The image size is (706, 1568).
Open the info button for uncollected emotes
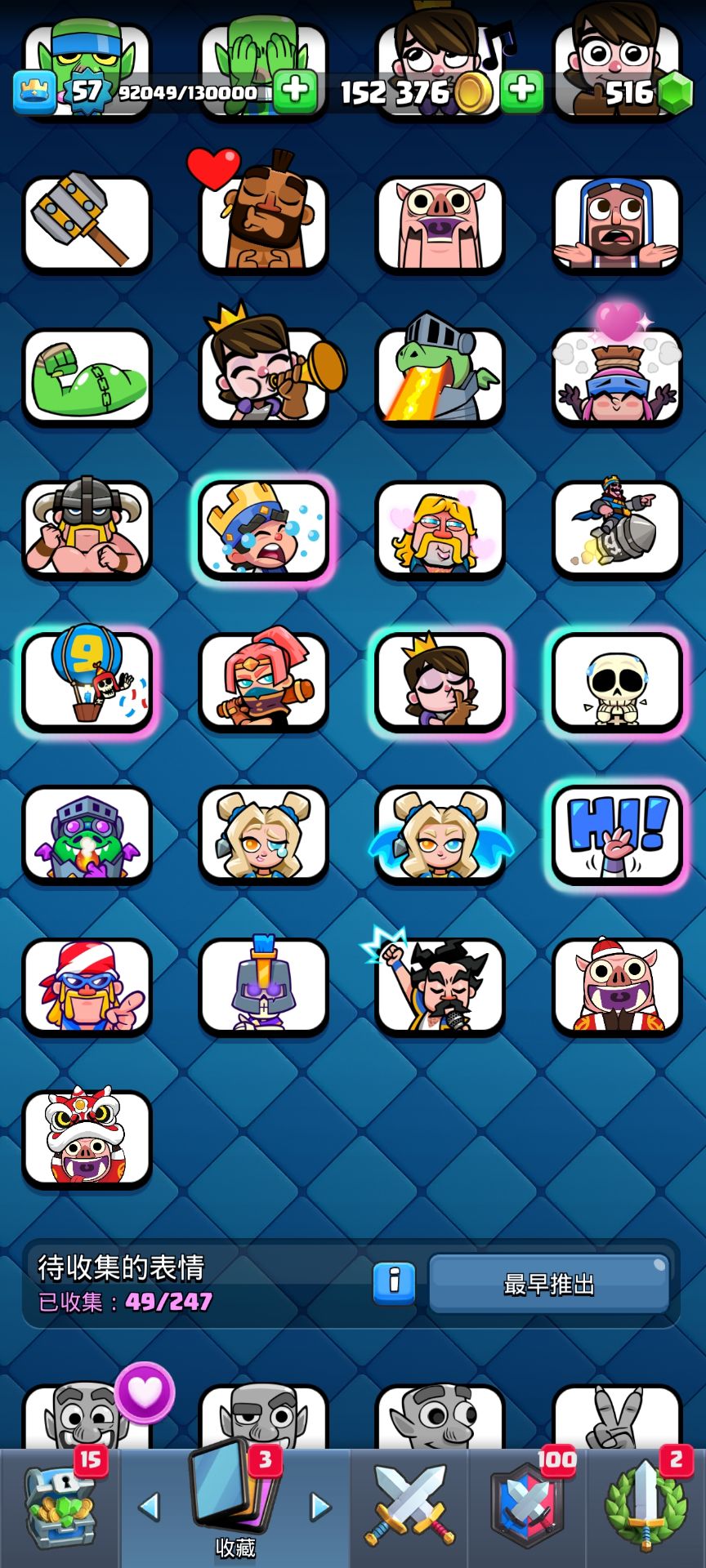(x=394, y=1282)
